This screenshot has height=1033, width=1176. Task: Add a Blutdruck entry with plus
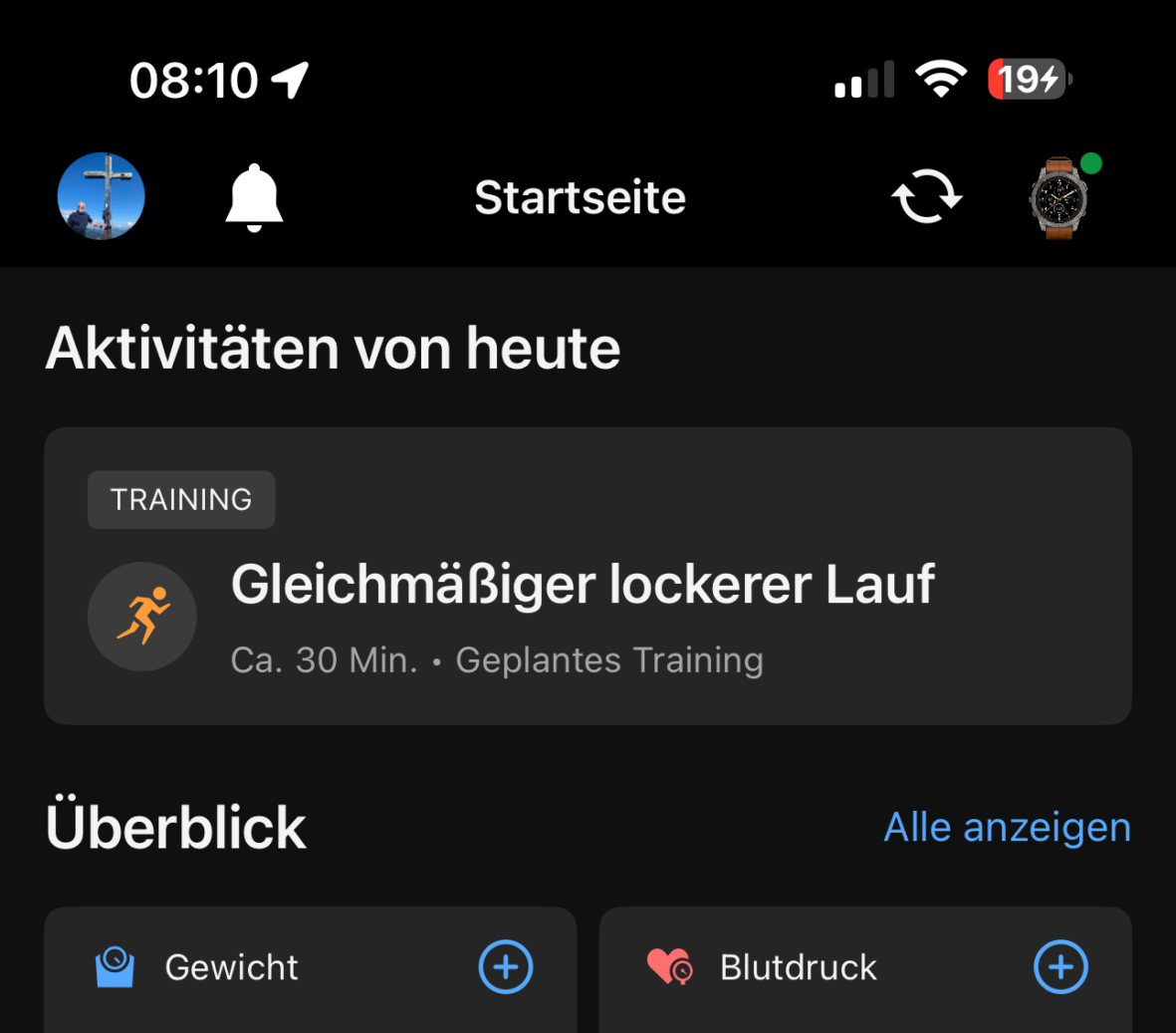(1060, 966)
